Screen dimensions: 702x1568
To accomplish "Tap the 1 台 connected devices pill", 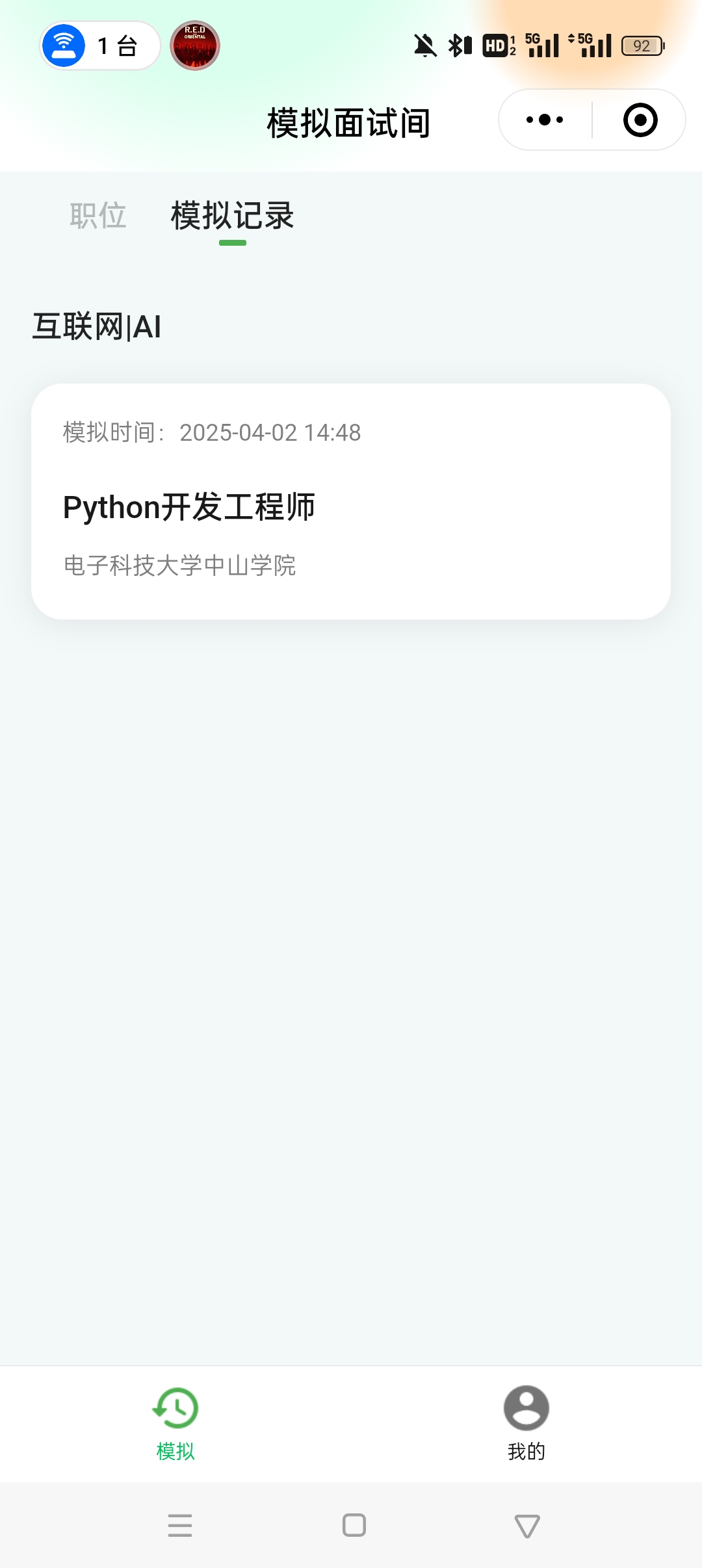I will point(100,46).
